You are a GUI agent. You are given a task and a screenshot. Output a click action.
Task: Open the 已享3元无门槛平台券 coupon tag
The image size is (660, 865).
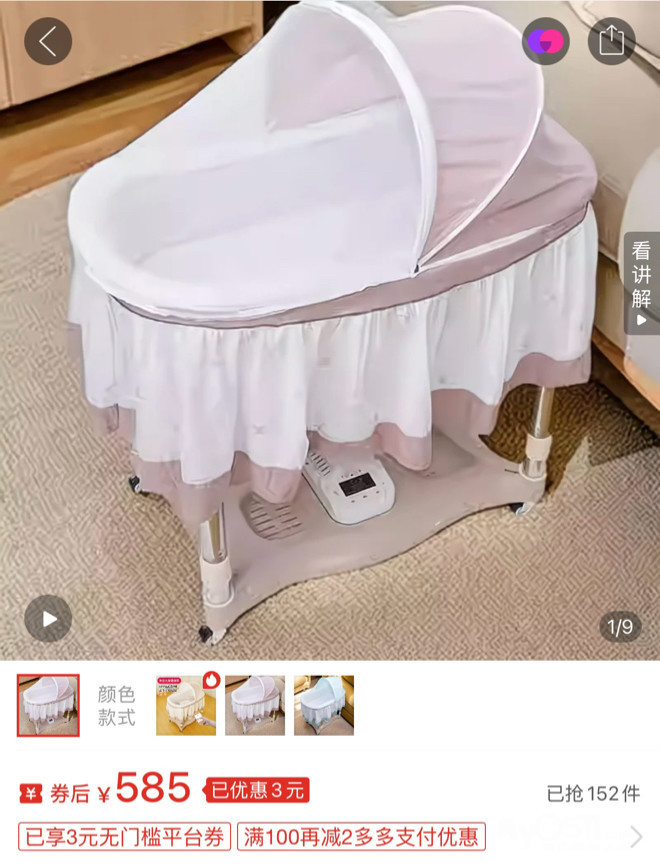[125, 836]
